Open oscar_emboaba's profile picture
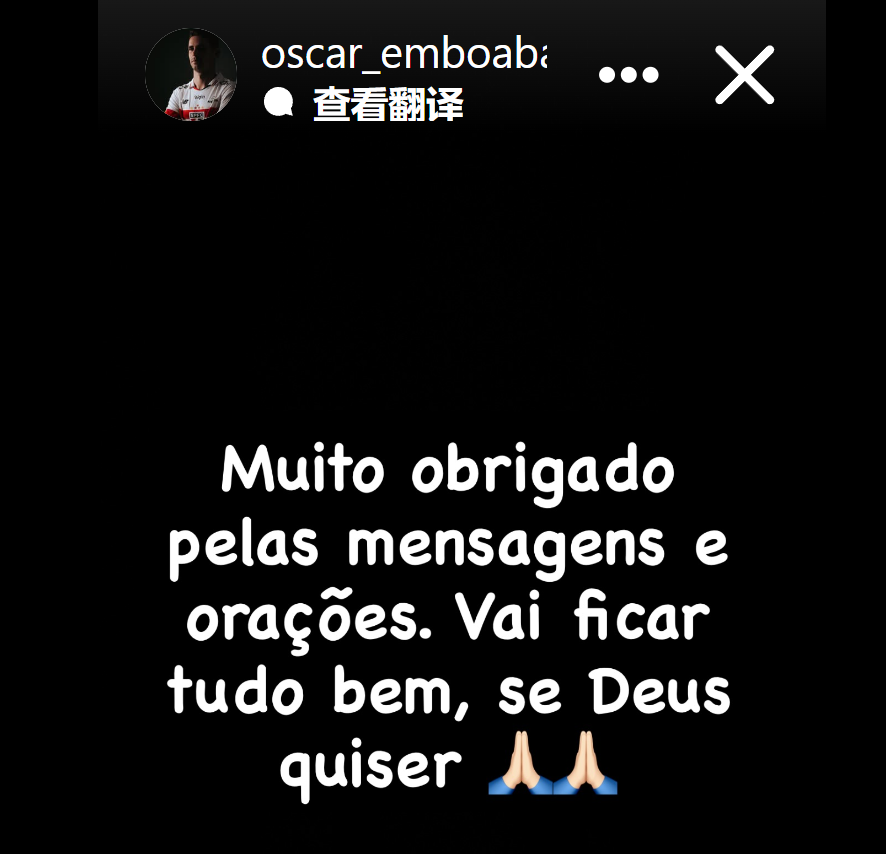The width and height of the screenshot is (886, 854). click(191, 75)
